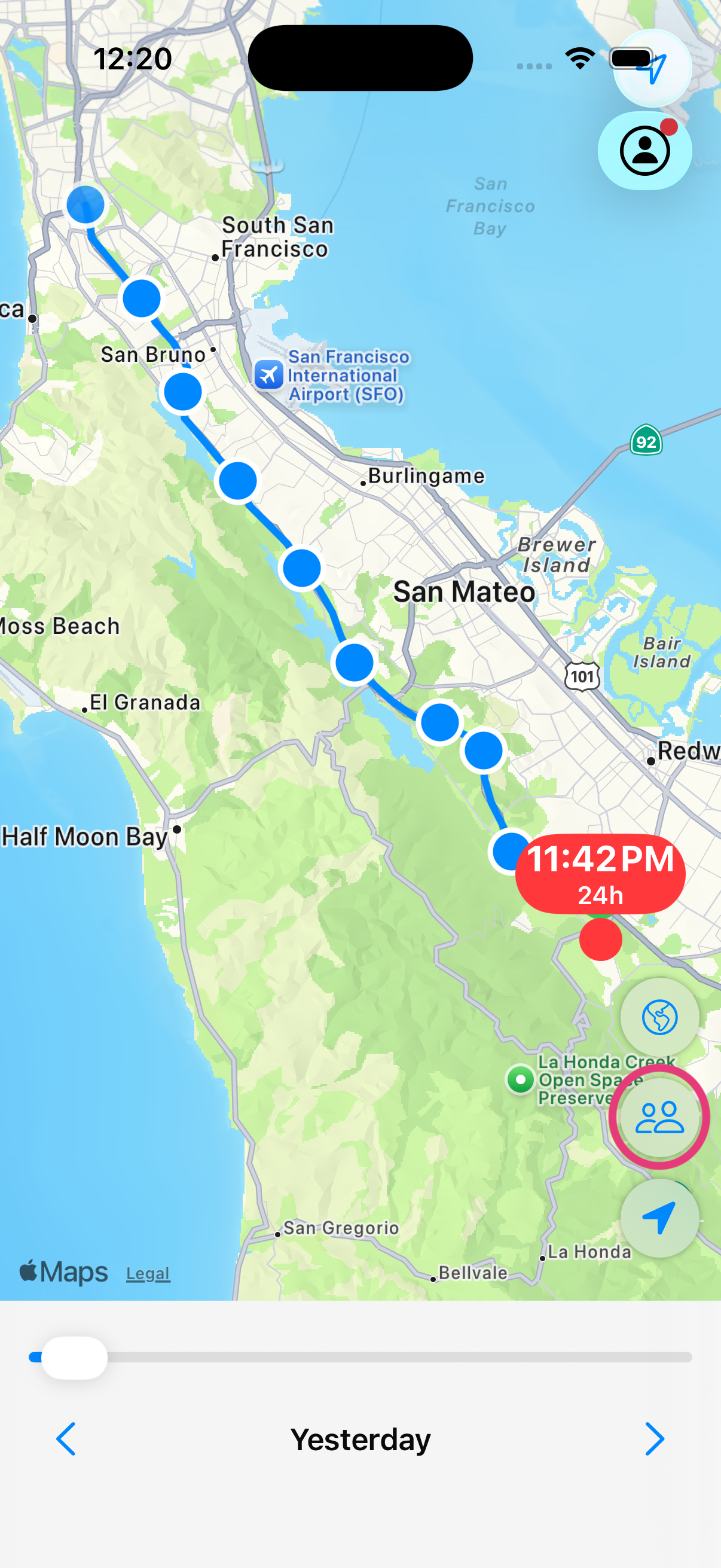Open the people sharing button
Screen dimensions: 721x1568
point(659,1118)
